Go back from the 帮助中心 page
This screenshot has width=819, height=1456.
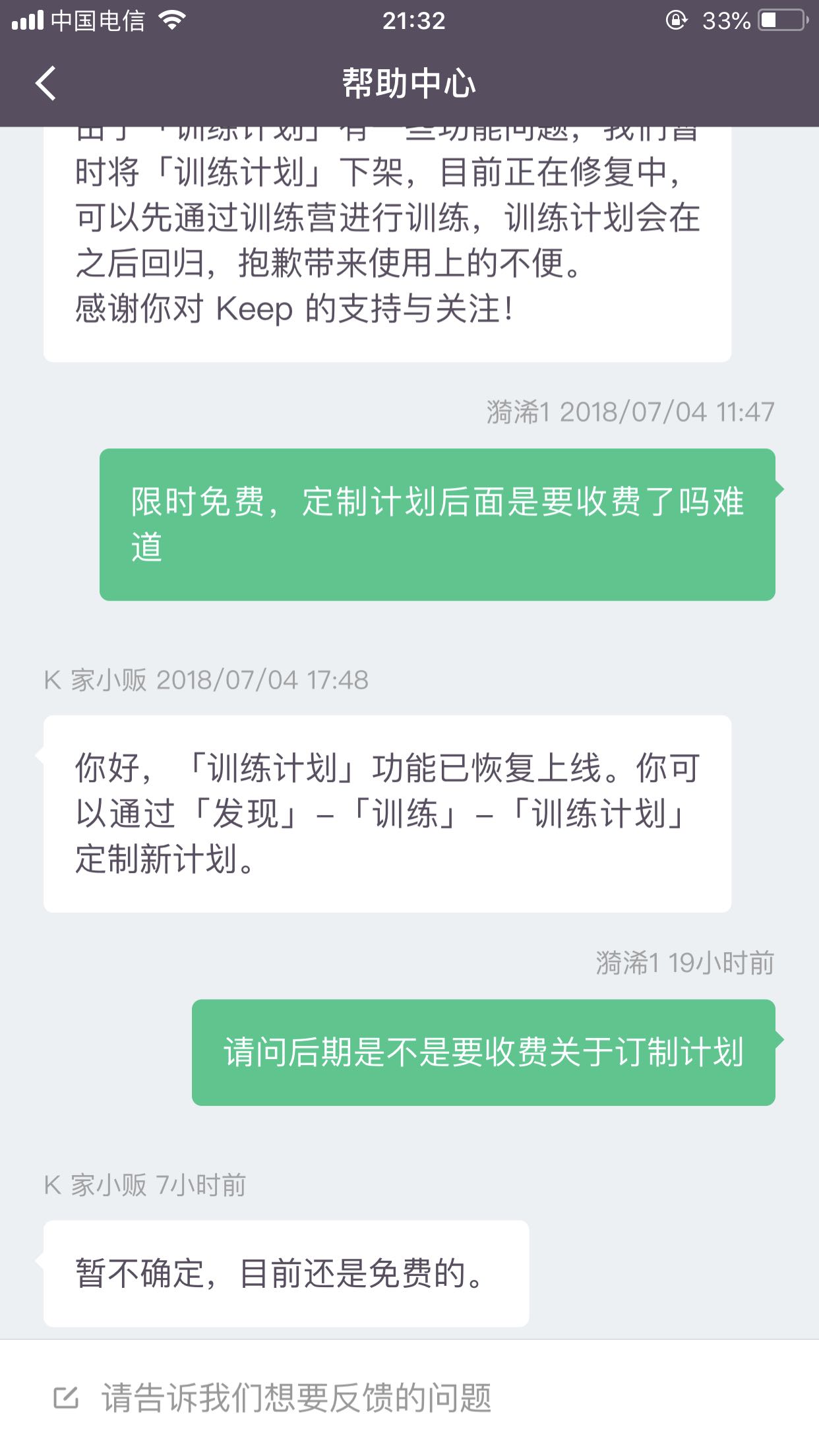pyautogui.click(x=45, y=84)
